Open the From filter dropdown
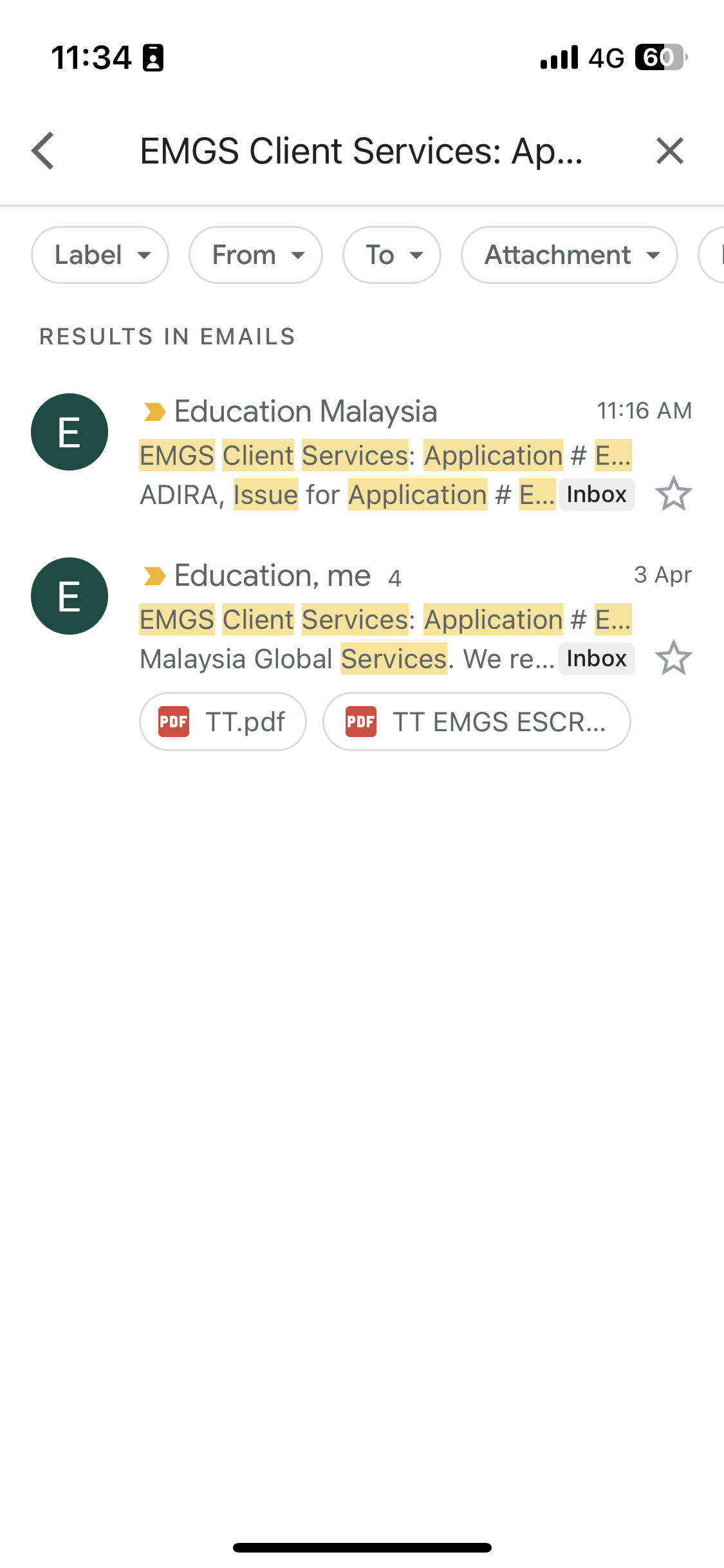The image size is (724, 1568). tap(255, 255)
